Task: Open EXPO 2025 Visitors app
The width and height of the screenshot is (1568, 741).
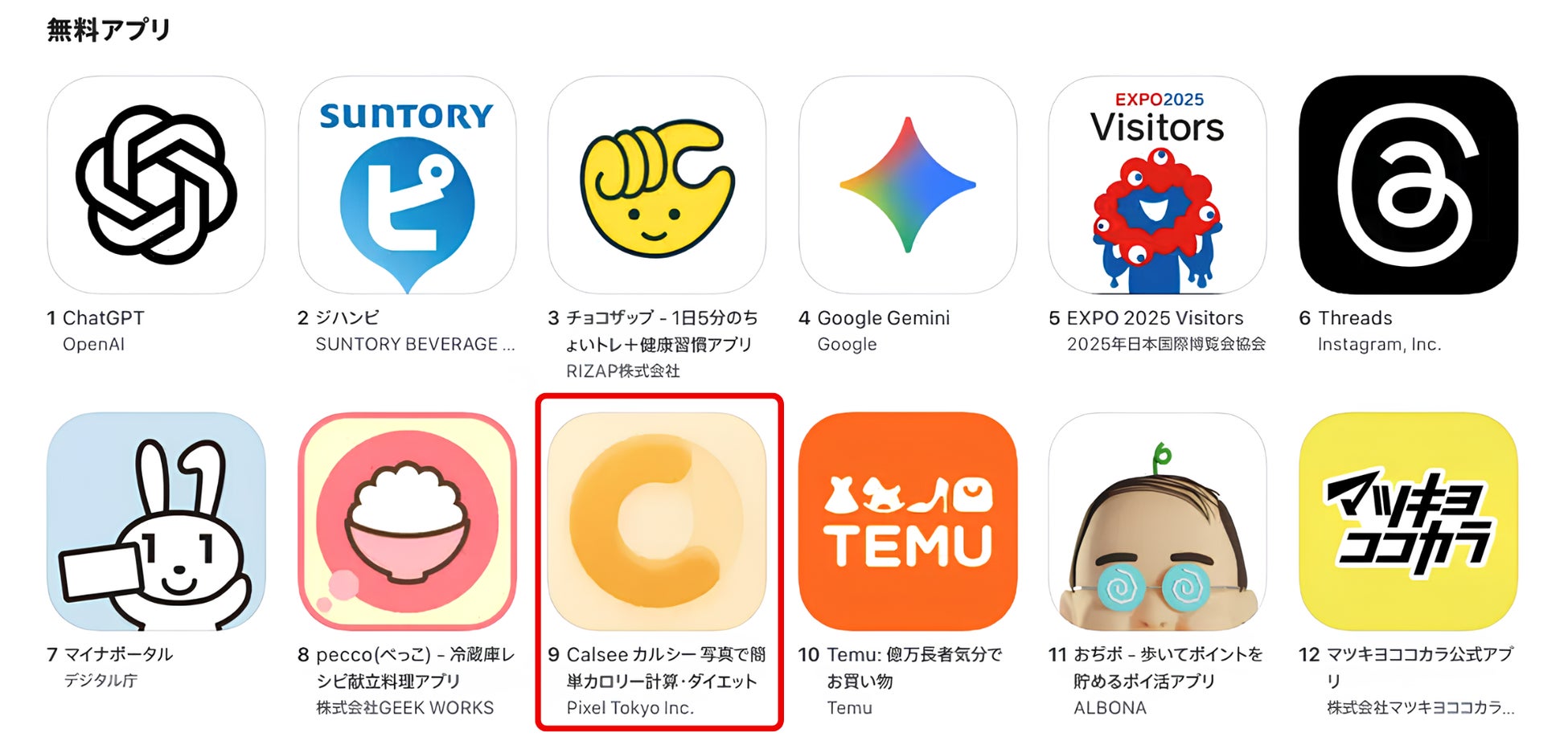Action: pos(1157,185)
